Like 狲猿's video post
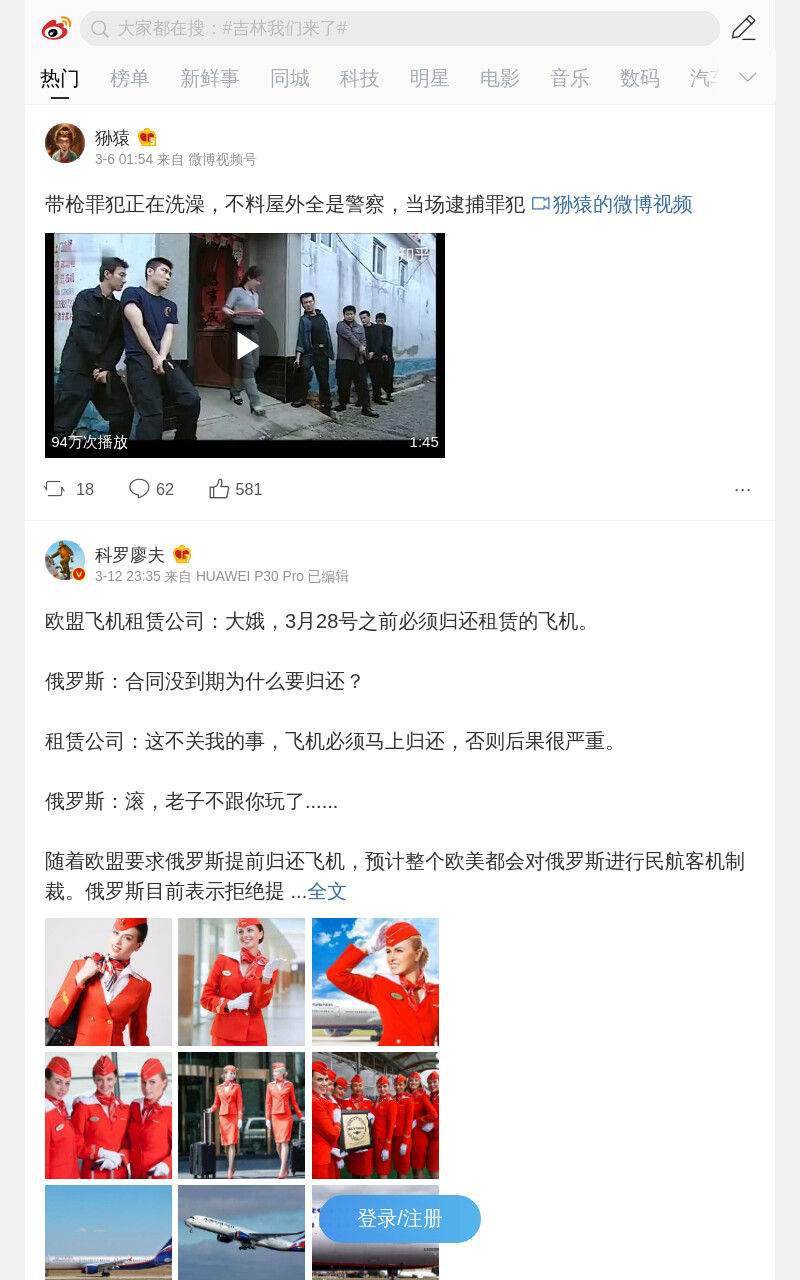The width and height of the screenshot is (800, 1280). point(235,489)
